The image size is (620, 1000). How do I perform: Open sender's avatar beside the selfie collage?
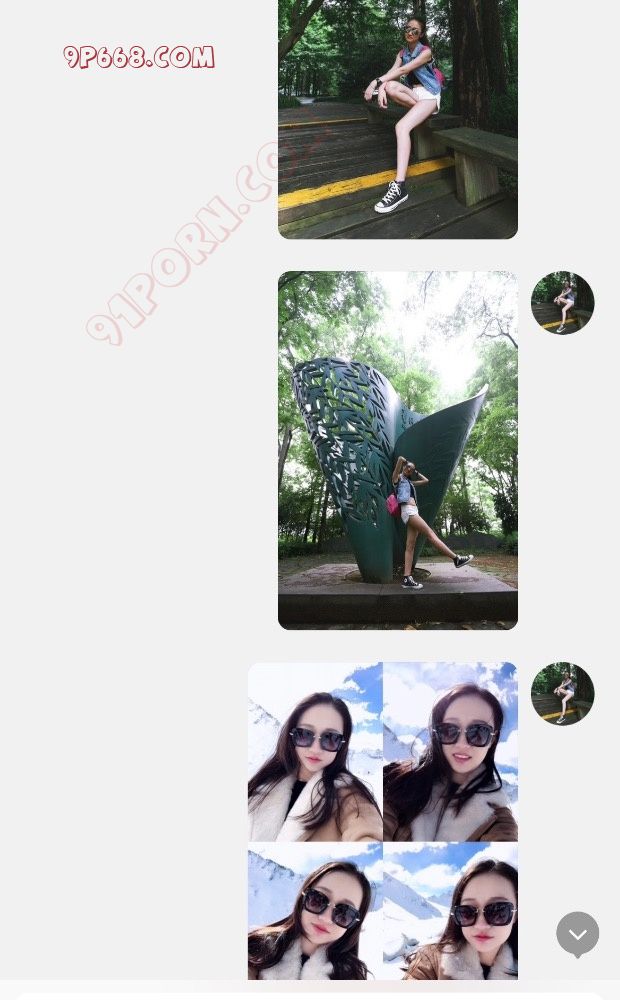(562, 694)
